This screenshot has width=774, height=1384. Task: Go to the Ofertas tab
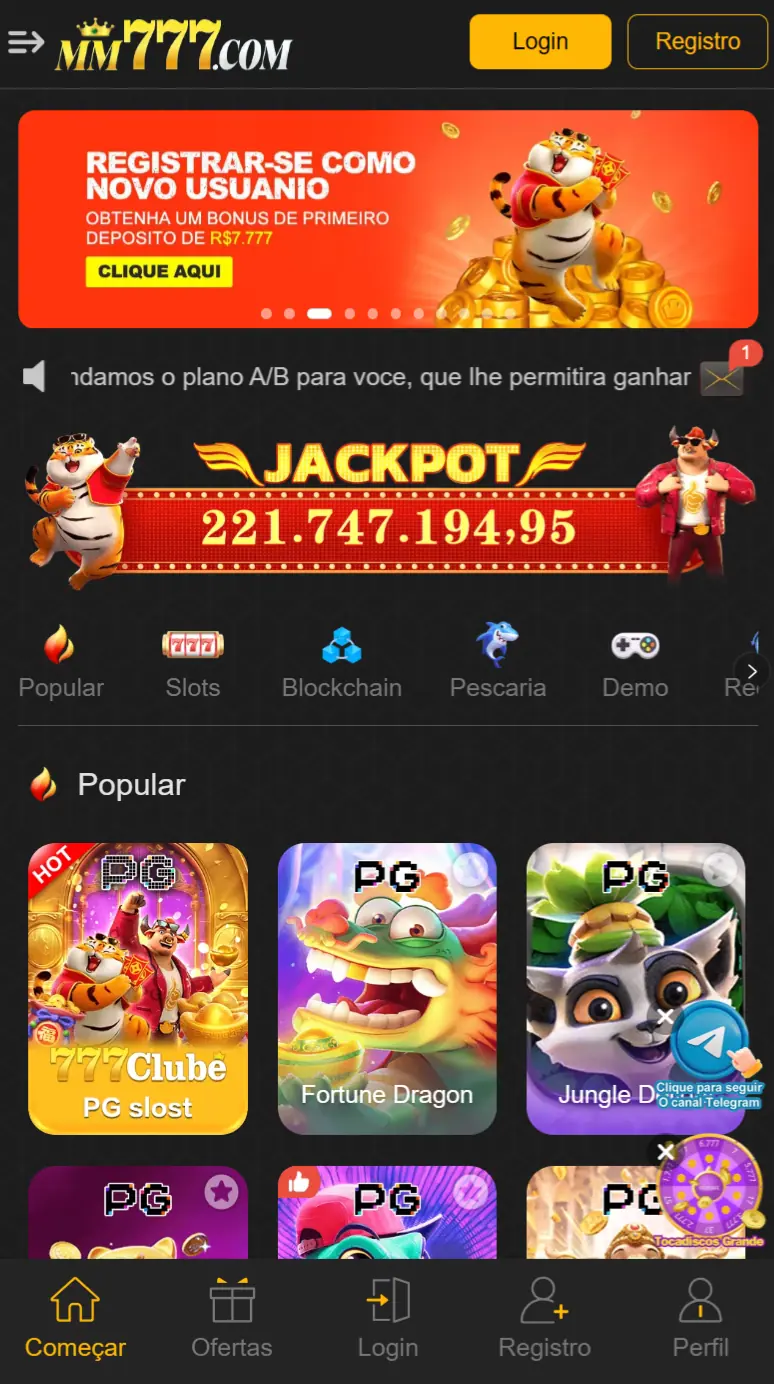[x=232, y=1318]
